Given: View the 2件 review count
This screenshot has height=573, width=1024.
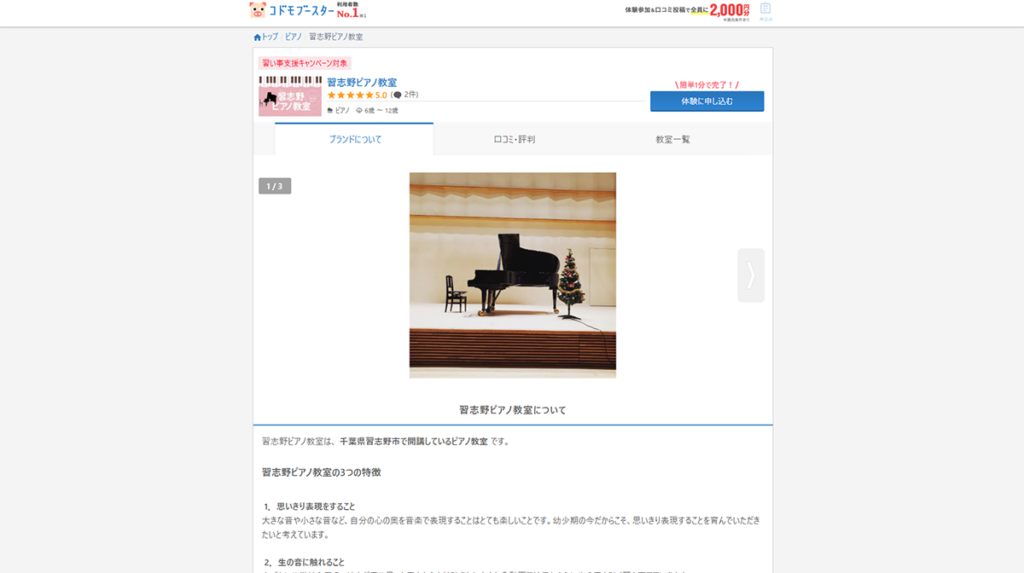Looking at the screenshot, I should (409, 95).
